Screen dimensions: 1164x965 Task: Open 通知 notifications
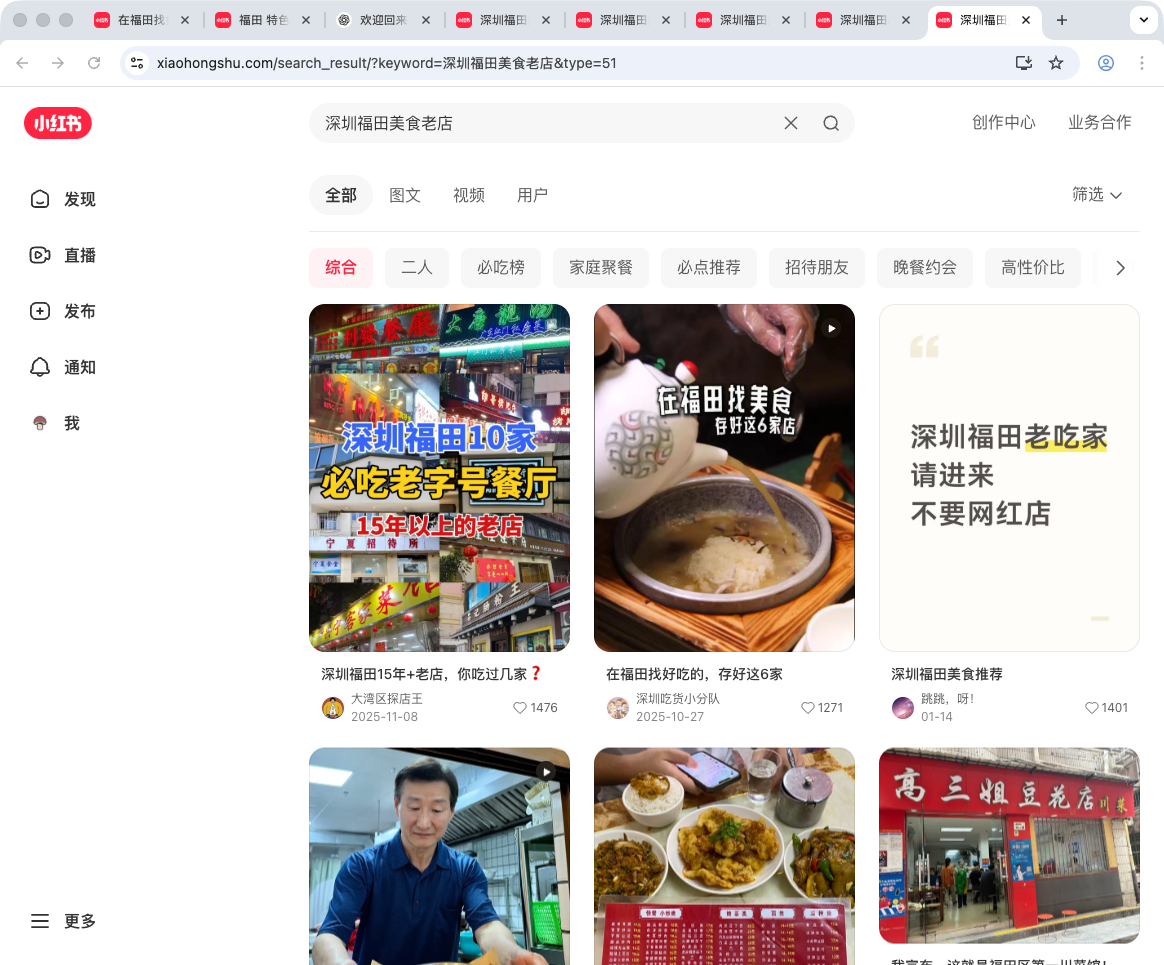tap(64, 367)
